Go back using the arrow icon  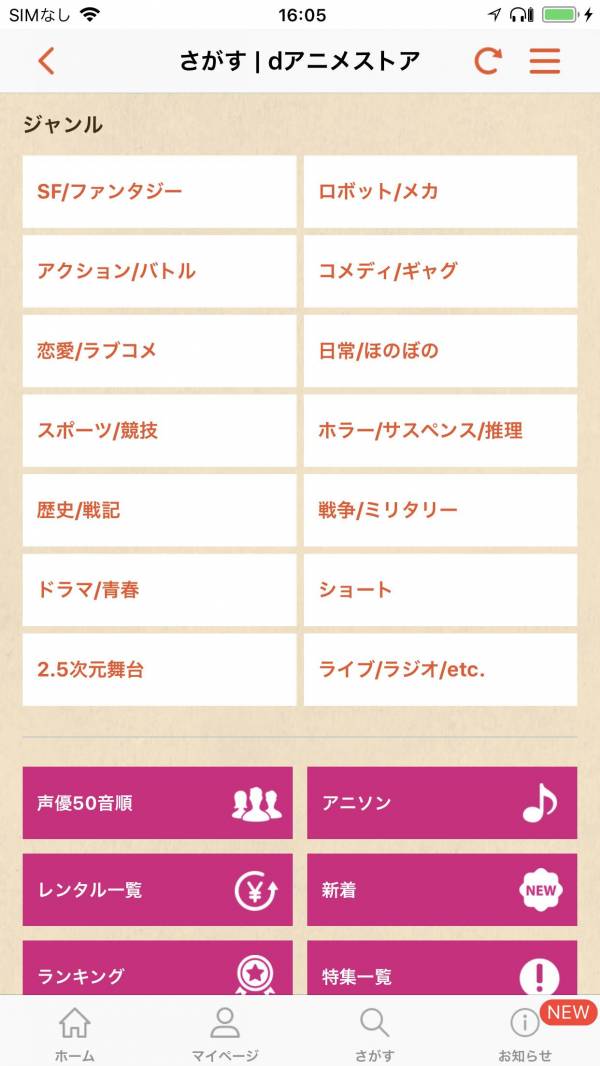tap(46, 61)
